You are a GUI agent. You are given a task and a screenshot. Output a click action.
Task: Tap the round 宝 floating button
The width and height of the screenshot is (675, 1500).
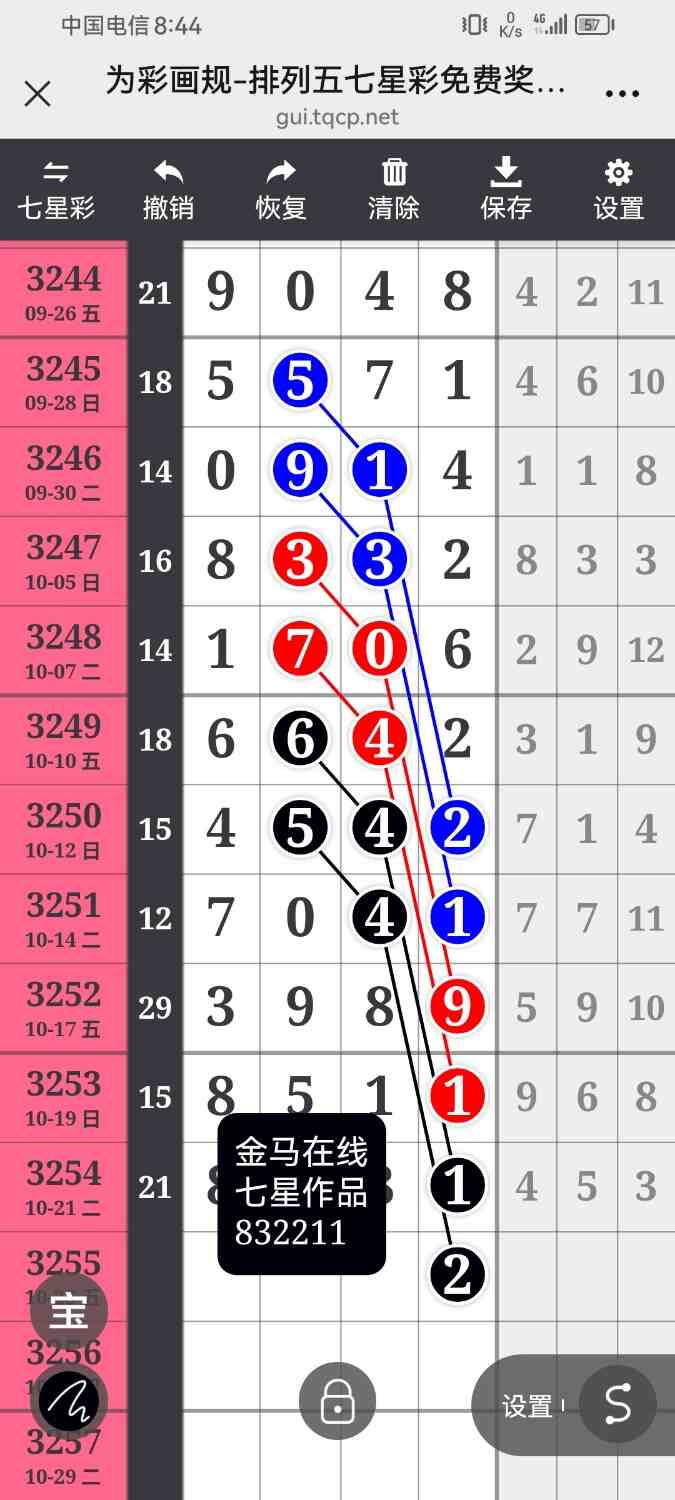(69, 1311)
